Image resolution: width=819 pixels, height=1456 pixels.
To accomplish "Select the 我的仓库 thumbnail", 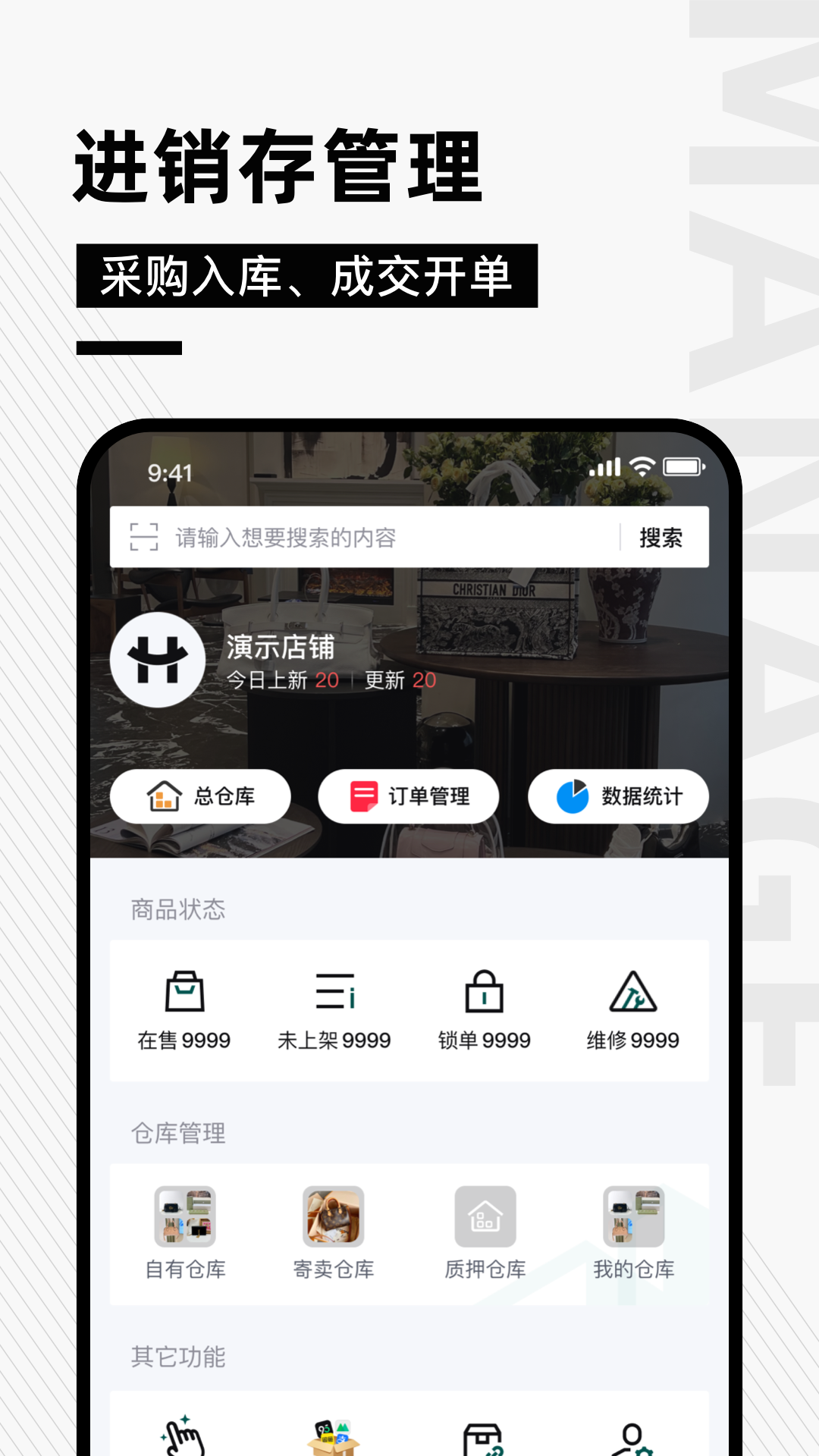I will [635, 1219].
